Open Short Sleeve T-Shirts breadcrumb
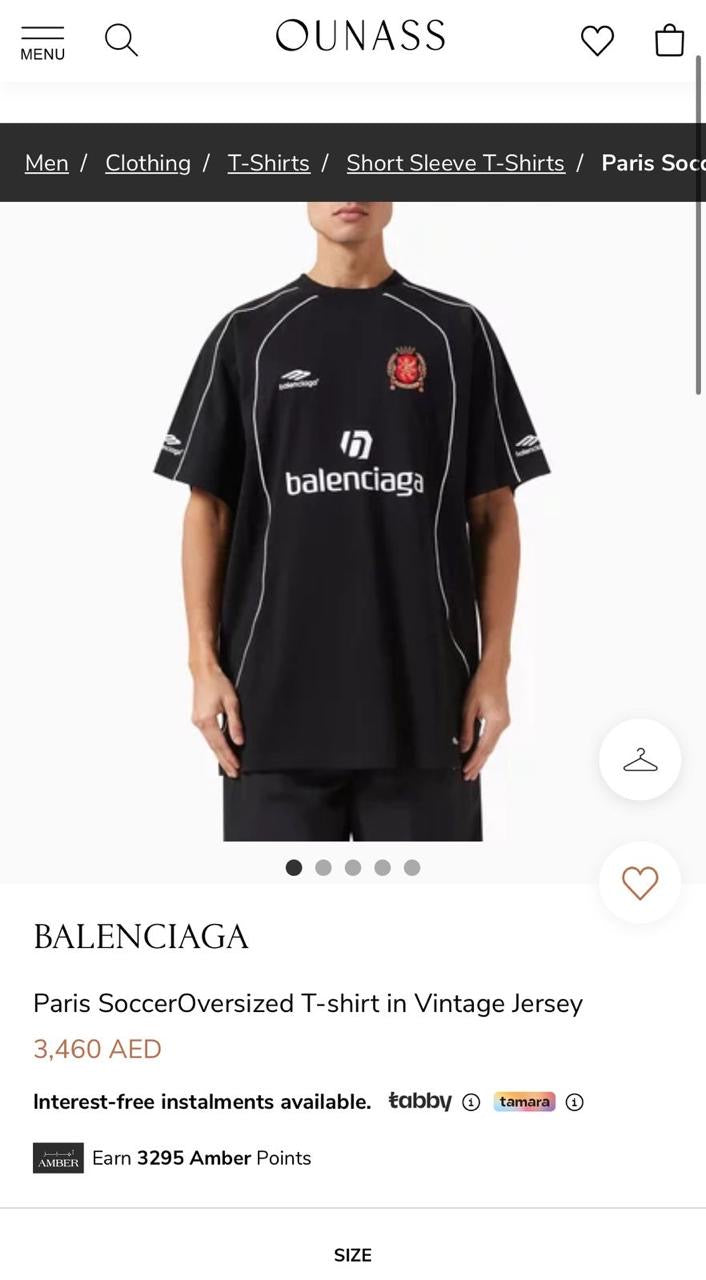 (x=455, y=163)
